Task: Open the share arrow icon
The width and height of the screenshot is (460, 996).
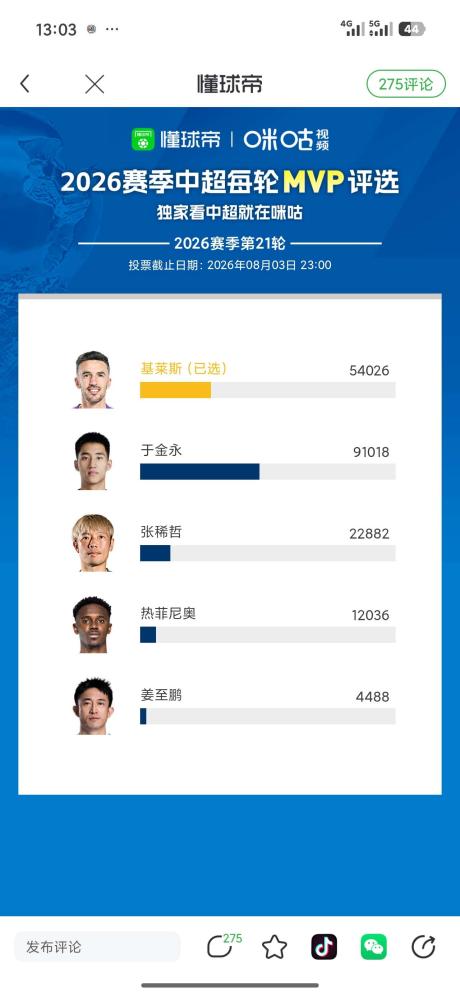Action: coord(423,947)
